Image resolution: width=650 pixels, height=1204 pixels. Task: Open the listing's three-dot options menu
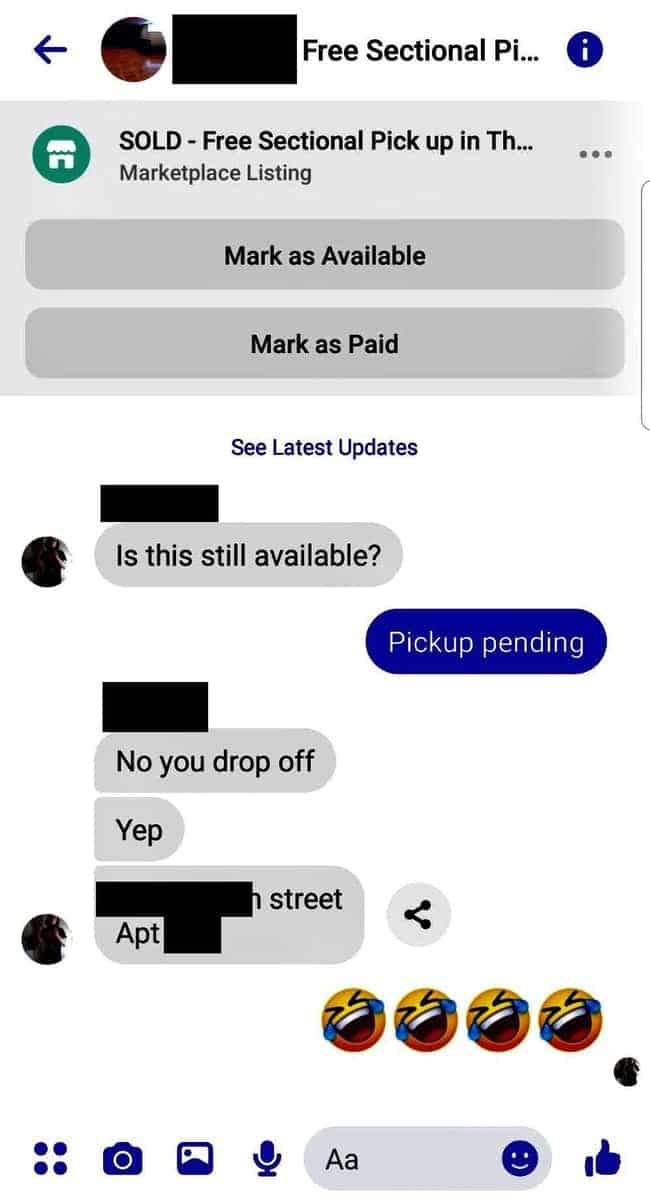595,155
